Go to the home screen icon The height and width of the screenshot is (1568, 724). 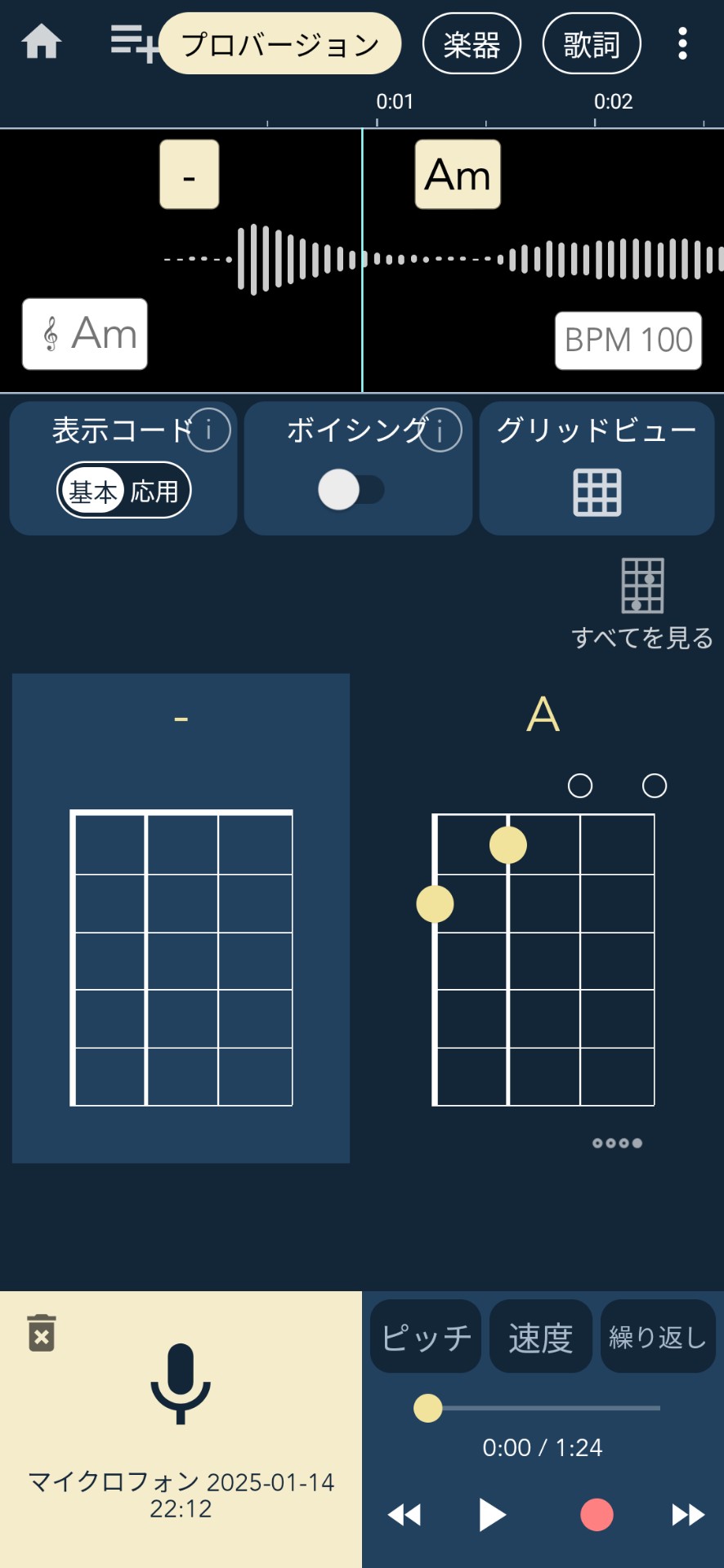41,42
